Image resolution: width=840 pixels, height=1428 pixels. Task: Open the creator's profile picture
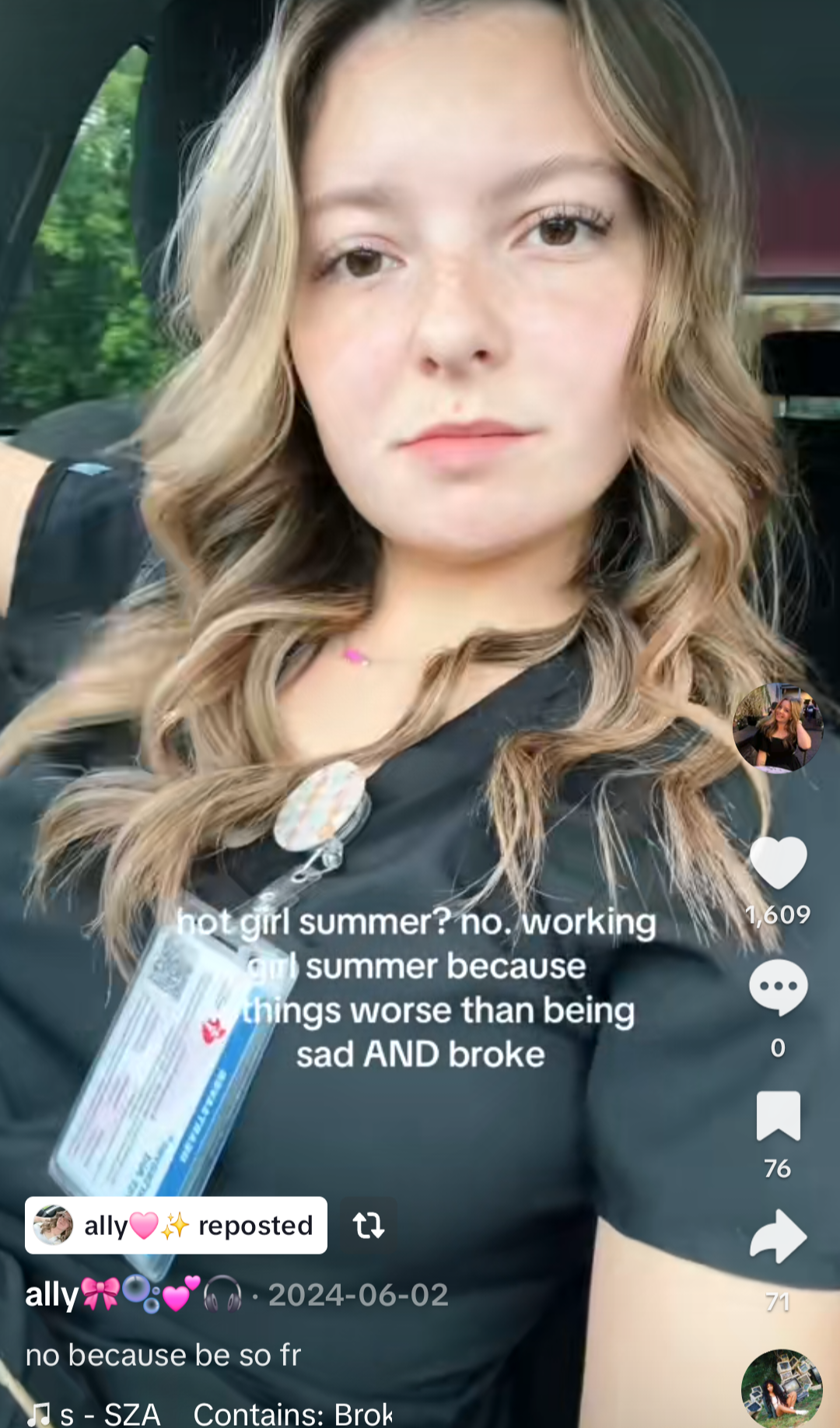point(778,728)
